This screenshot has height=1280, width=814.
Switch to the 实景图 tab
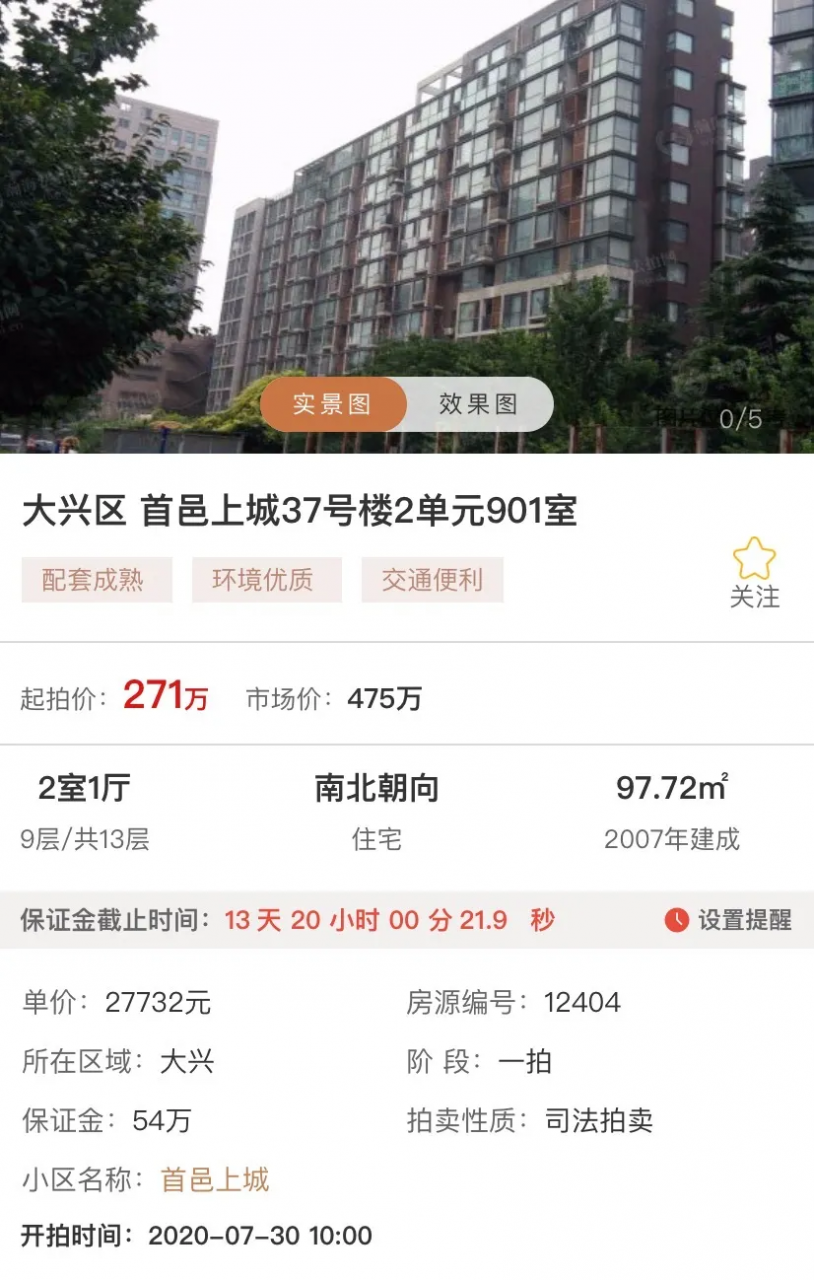(334, 404)
